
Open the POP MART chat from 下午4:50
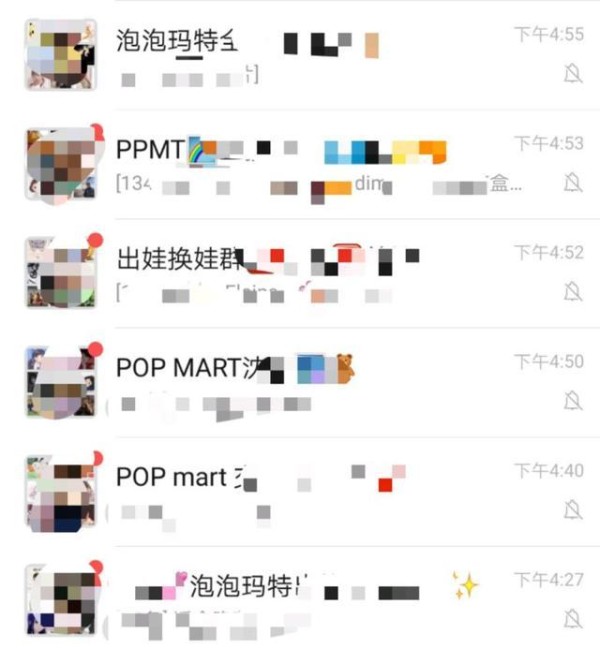tap(300, 383)
